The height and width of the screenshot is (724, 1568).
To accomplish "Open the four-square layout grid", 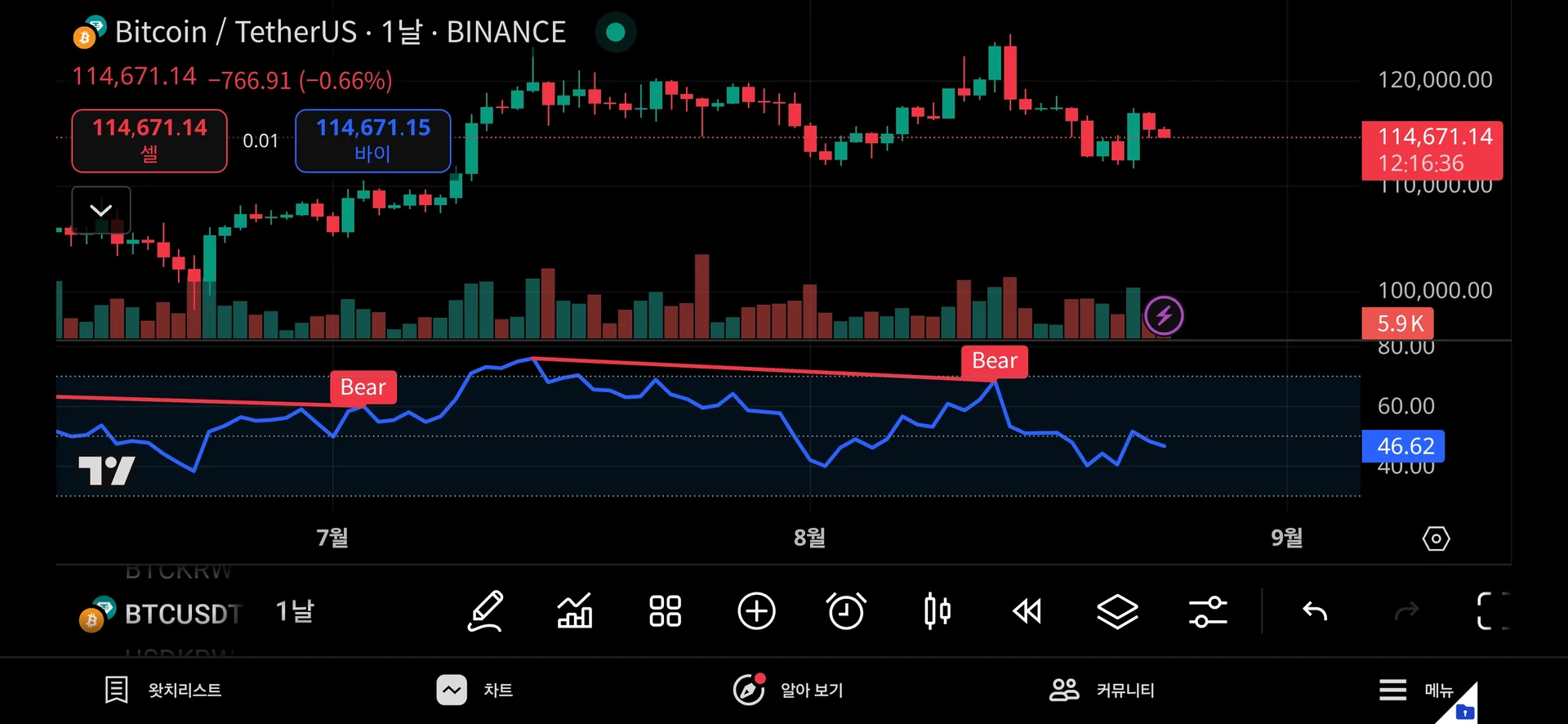I will [x=665, y=611].
